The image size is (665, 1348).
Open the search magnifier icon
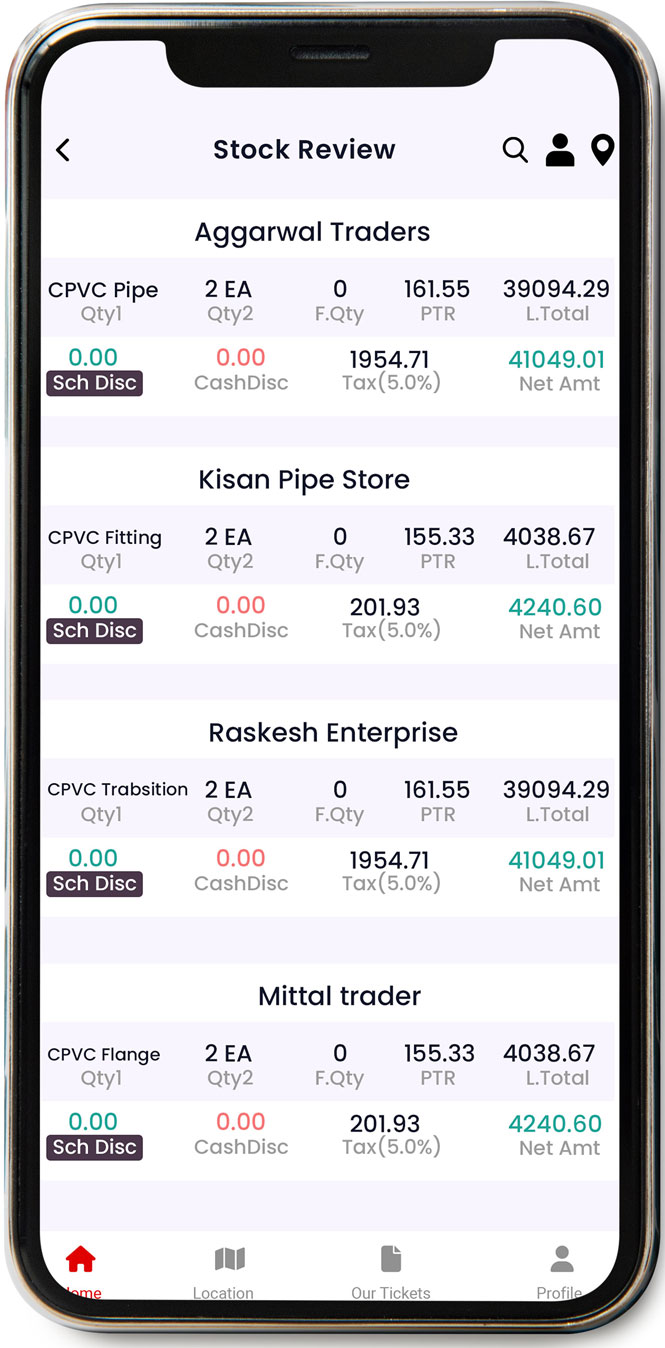point(515,150)
